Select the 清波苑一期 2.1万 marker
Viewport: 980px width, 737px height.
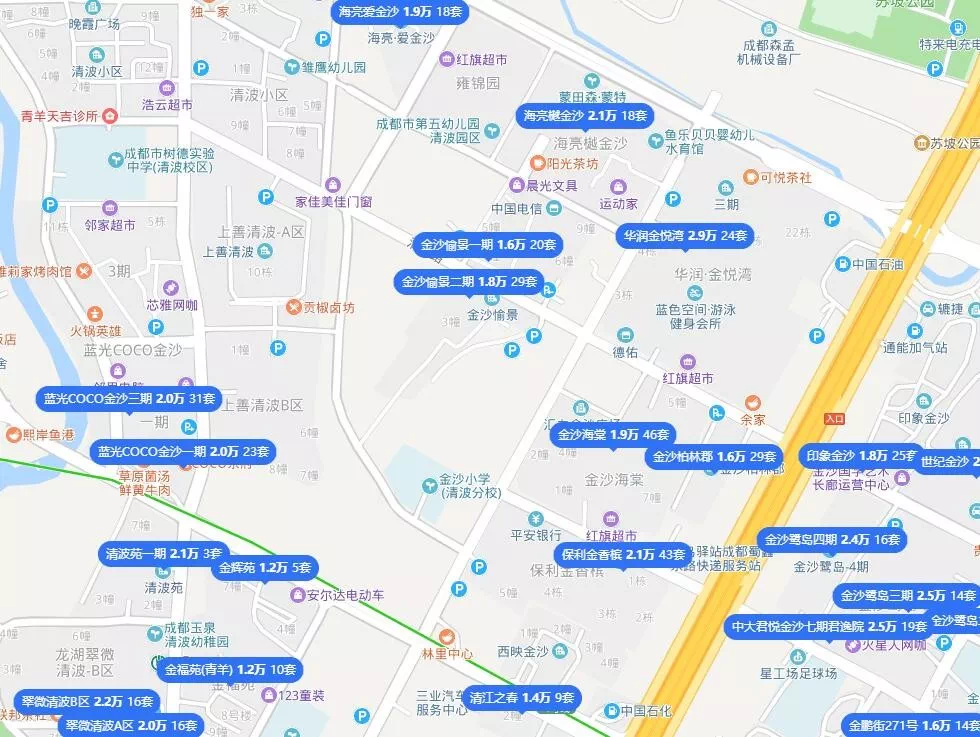(x=164, y=553)
